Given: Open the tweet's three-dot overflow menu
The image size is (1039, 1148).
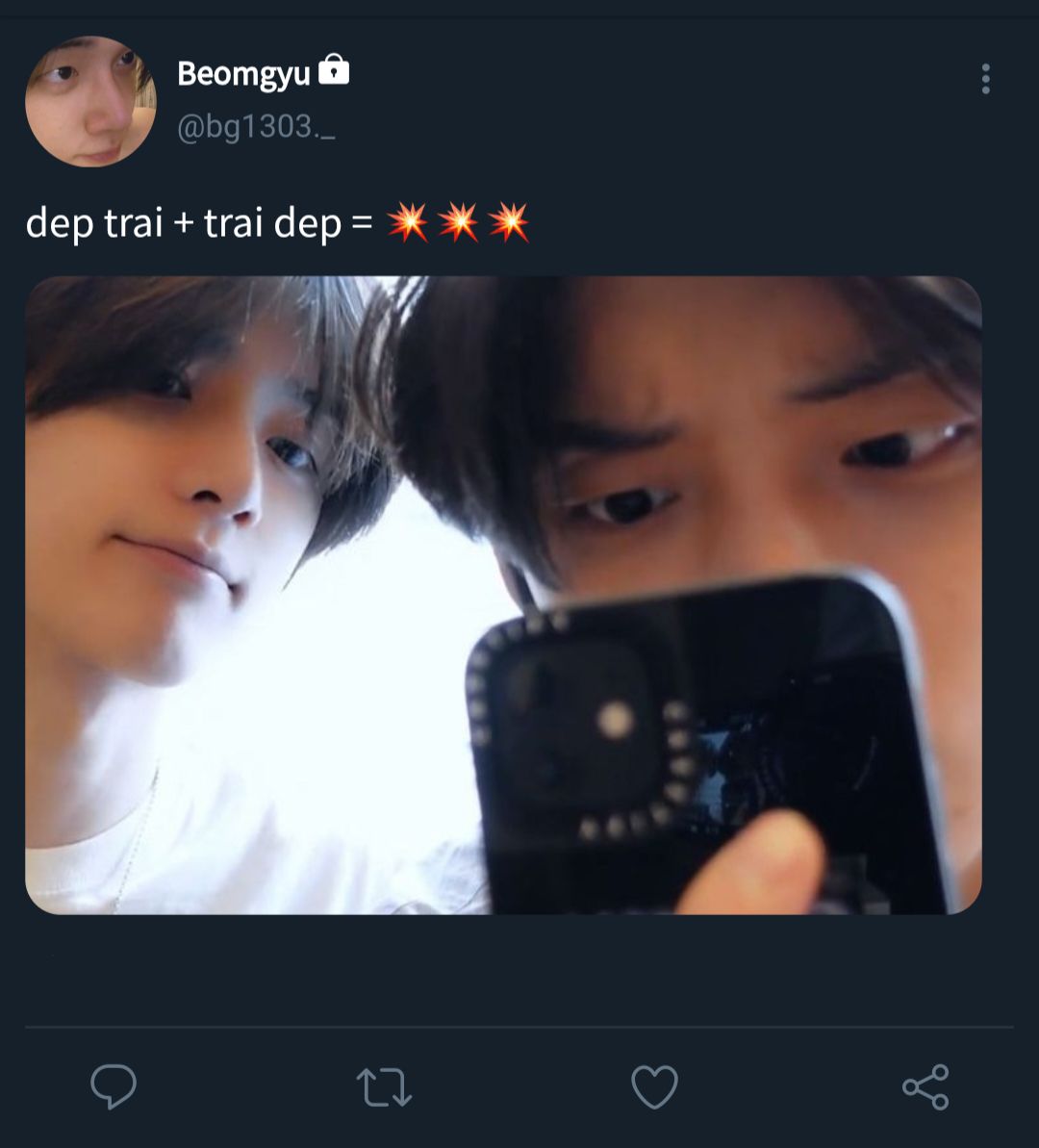Looking at the screenshot, I should pyautogui.click(x=985, y=79).
